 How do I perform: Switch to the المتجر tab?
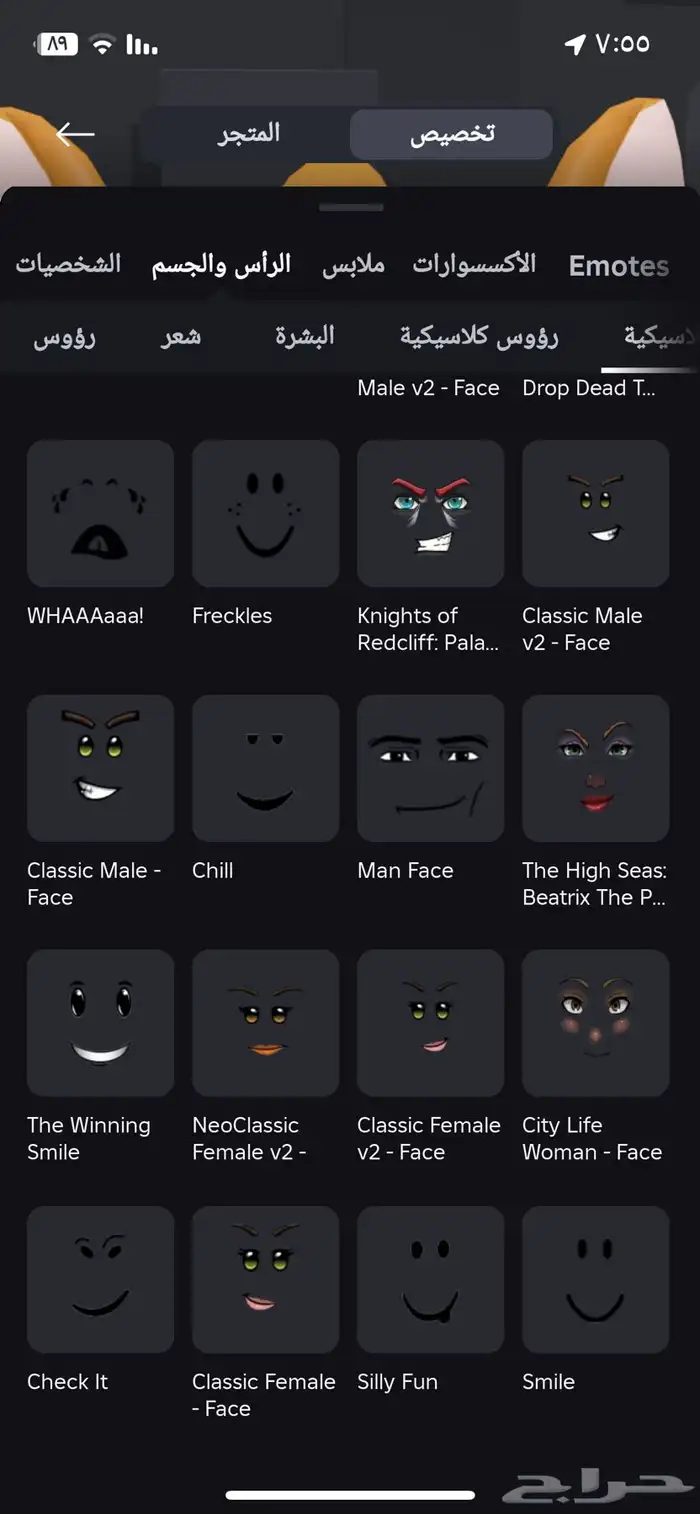[249, 134]
